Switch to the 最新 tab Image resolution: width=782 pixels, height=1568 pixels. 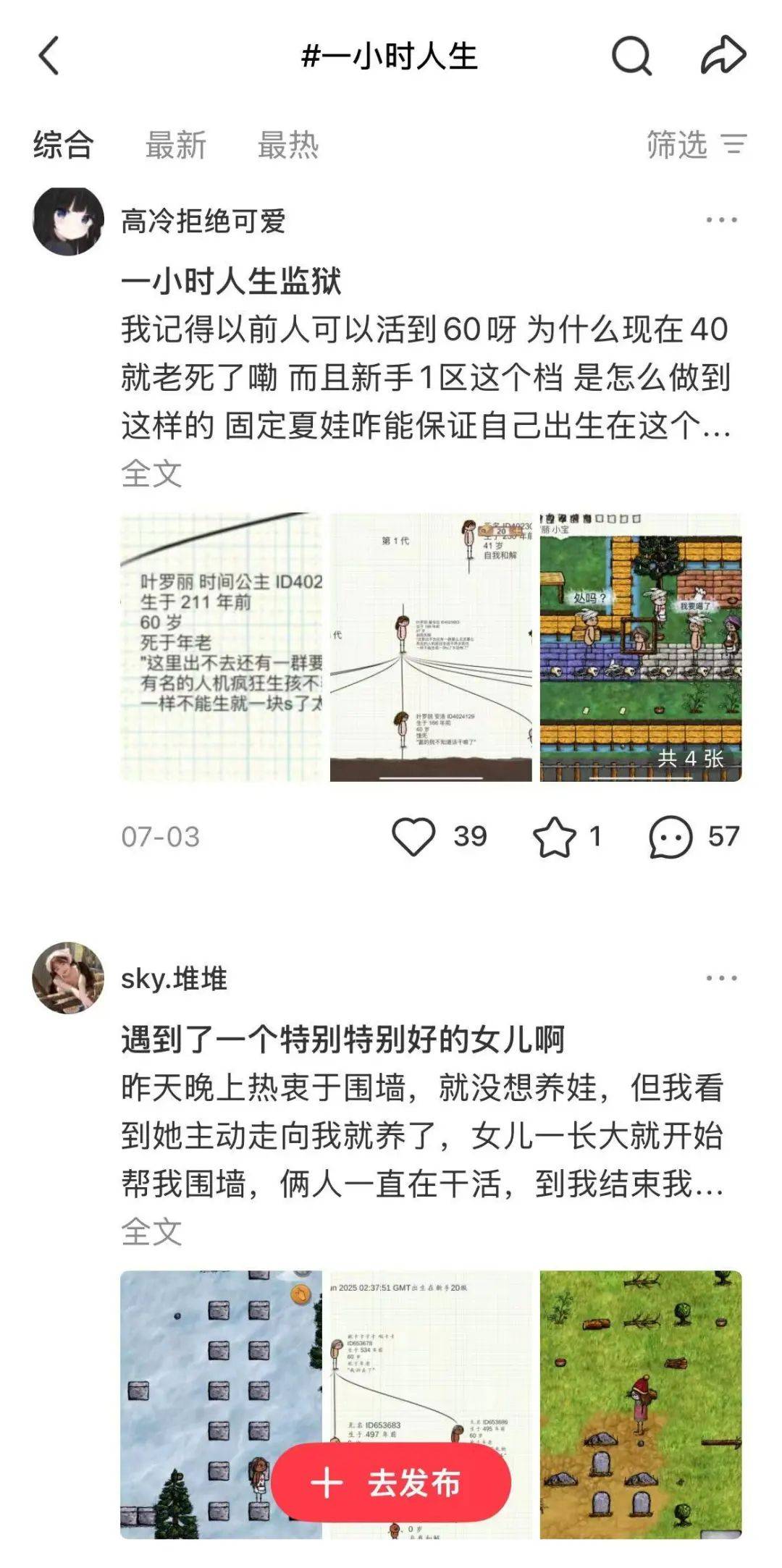pos(176,145)
